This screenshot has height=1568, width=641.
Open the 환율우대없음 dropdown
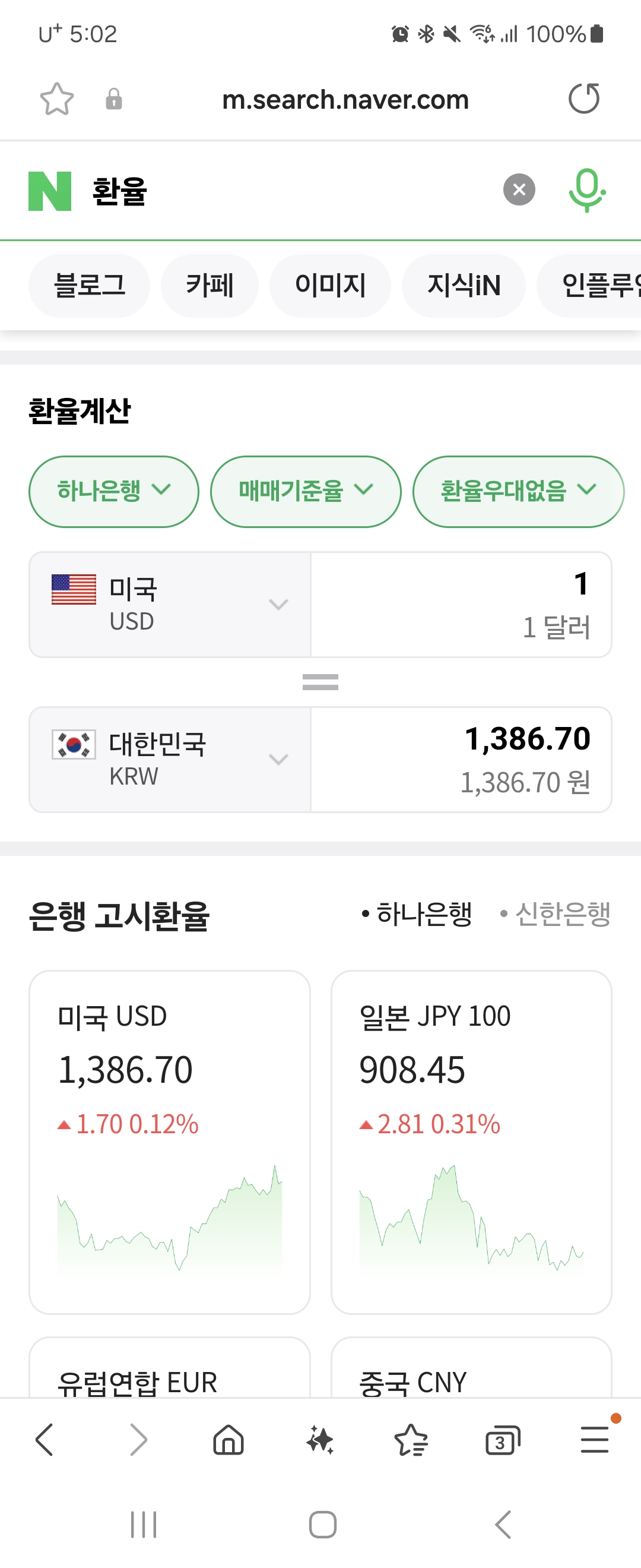pyautogui.click(x=518, y=491)
